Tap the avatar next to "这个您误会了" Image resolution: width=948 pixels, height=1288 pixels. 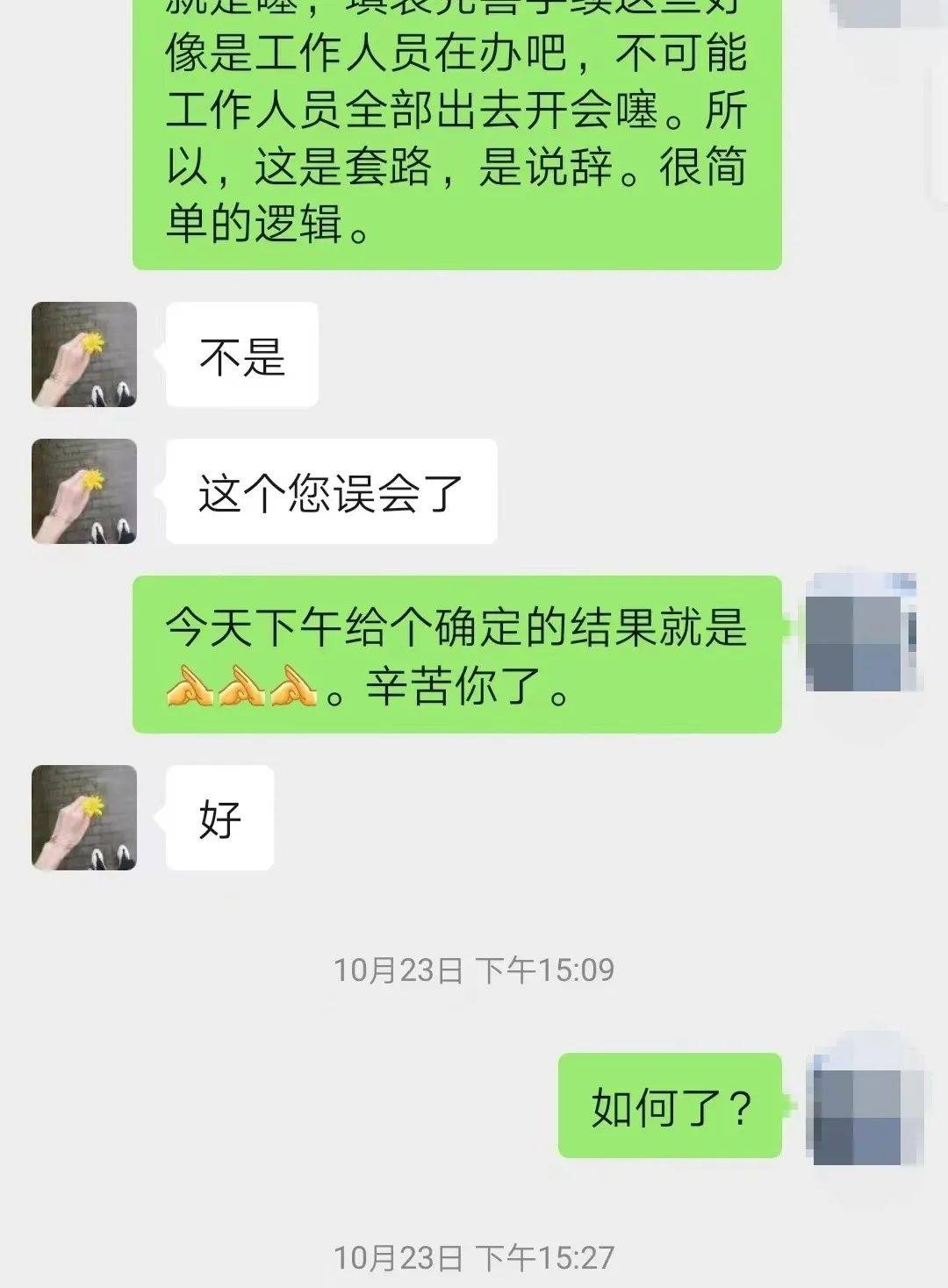(84, 491)
